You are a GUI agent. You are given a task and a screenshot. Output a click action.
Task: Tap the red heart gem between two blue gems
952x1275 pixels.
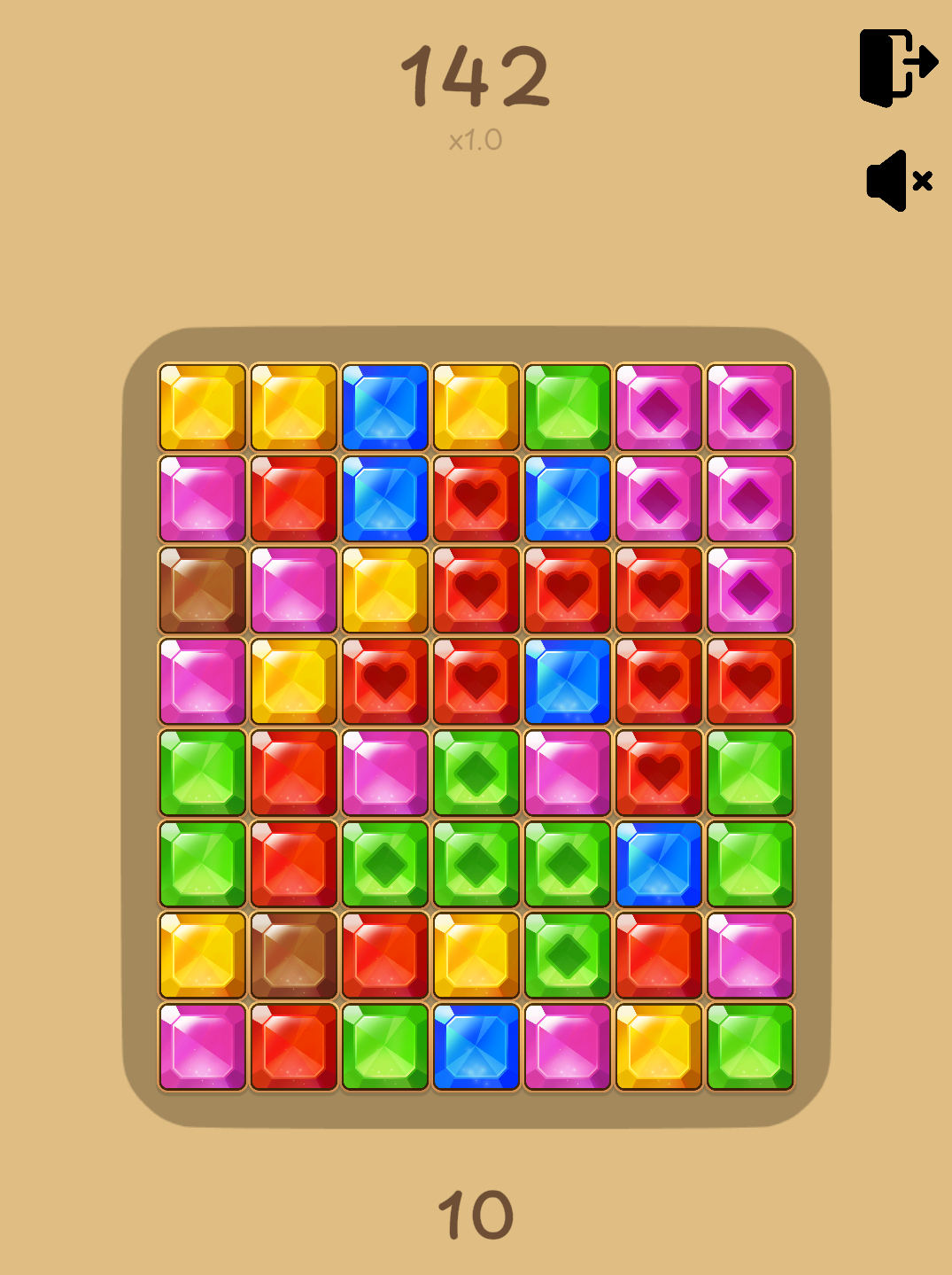[476, 499]
